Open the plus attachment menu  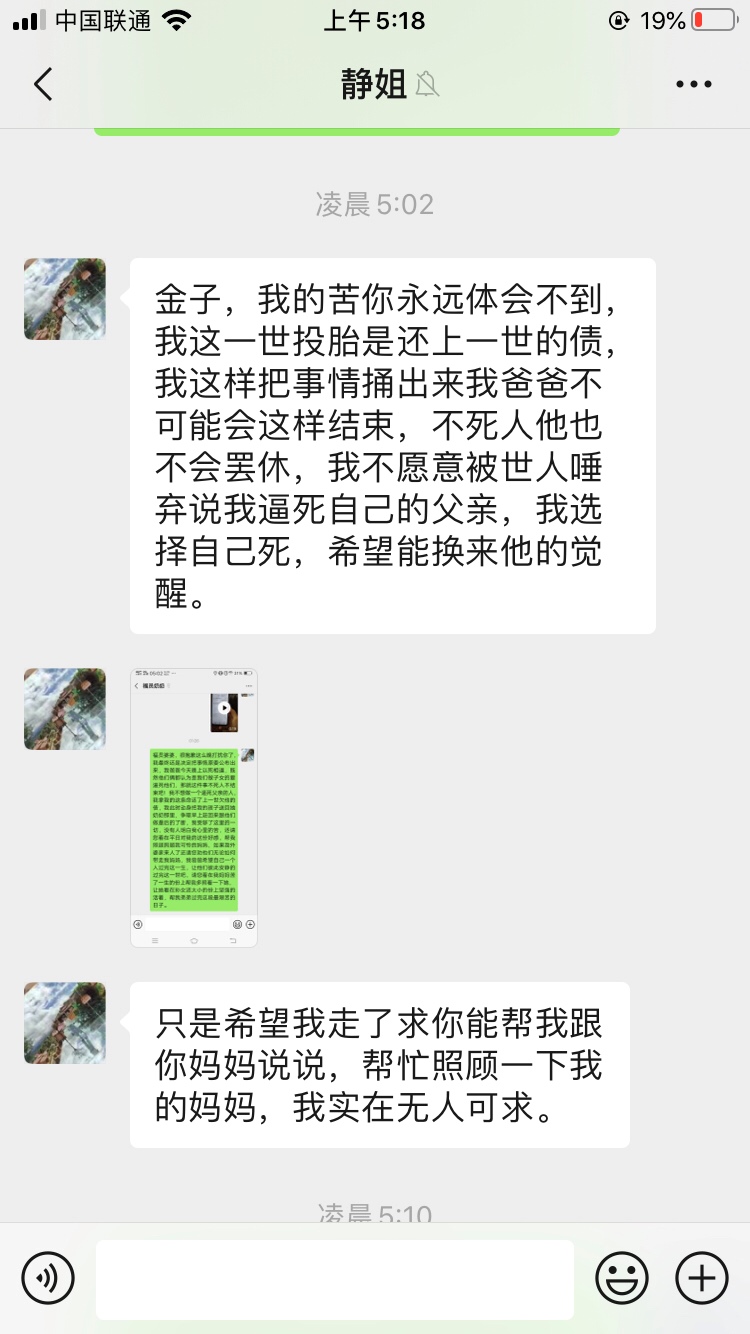click(x=702, y=1278)
